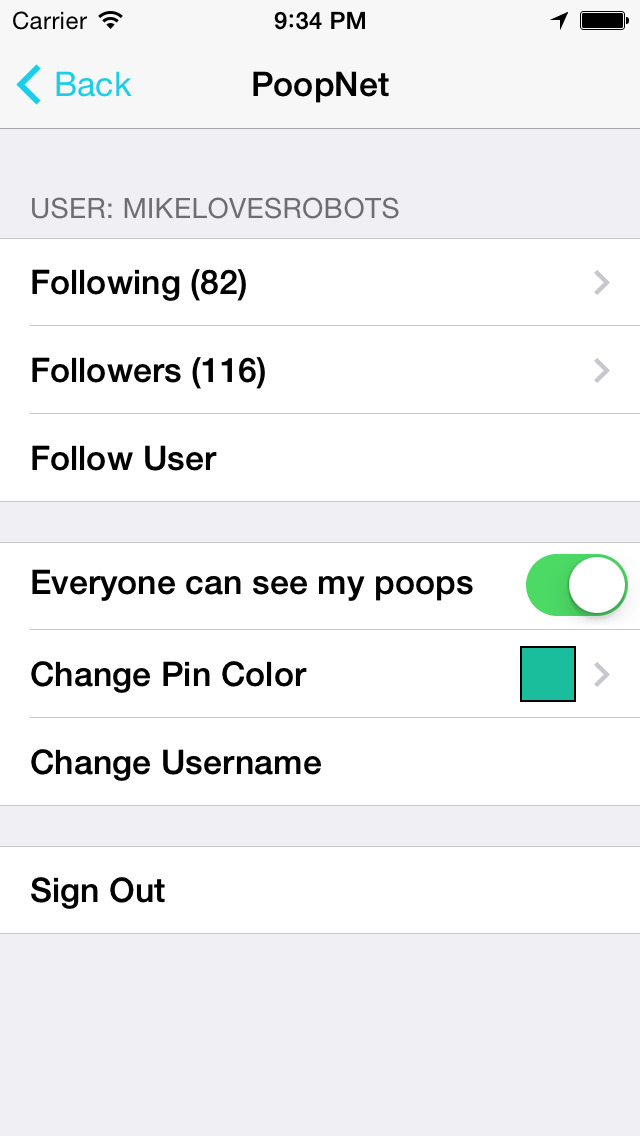Go back from PoopNet settings

pyautogui.click(x=75, y=85)
